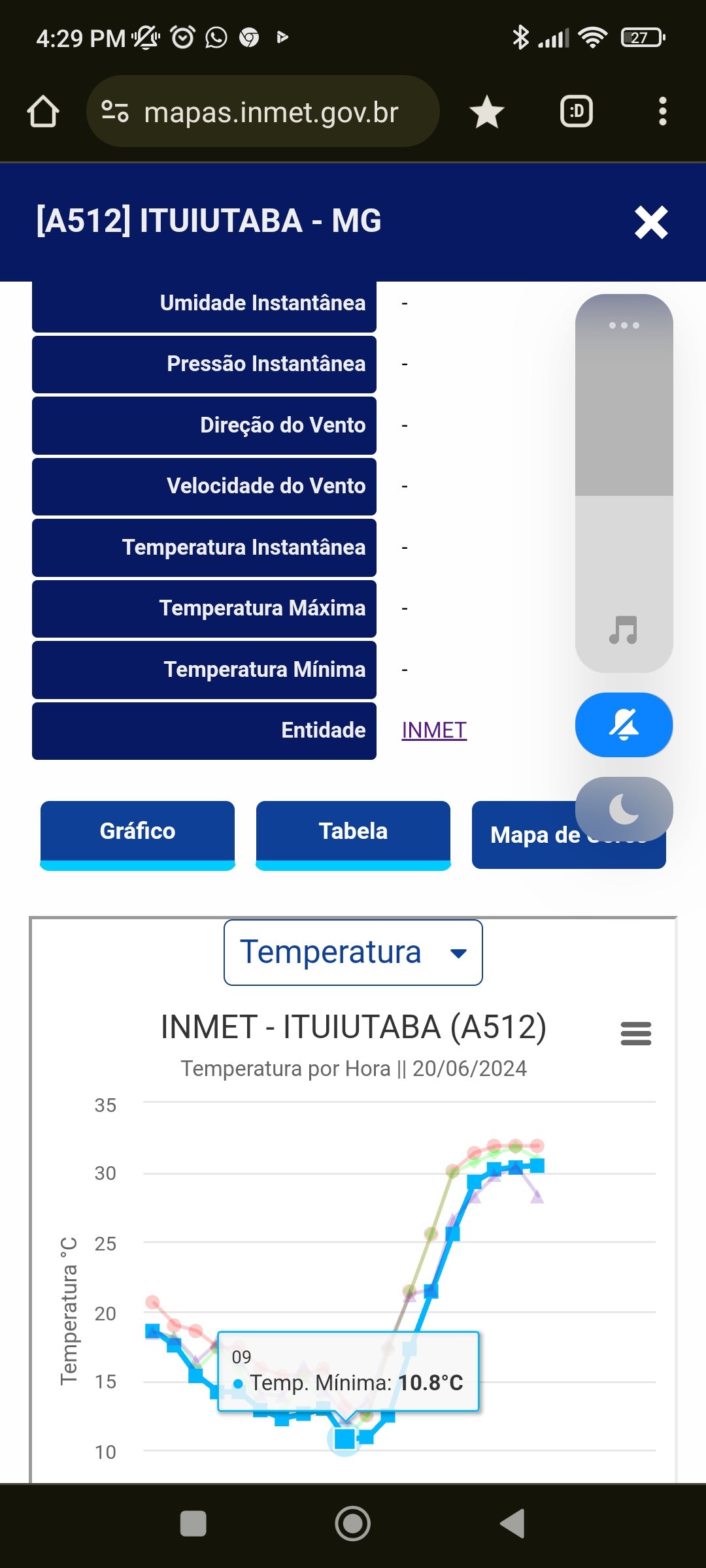Open the chart hamburger menu
Viewport: 706px width, 1568px height.
pos(635,1034)
